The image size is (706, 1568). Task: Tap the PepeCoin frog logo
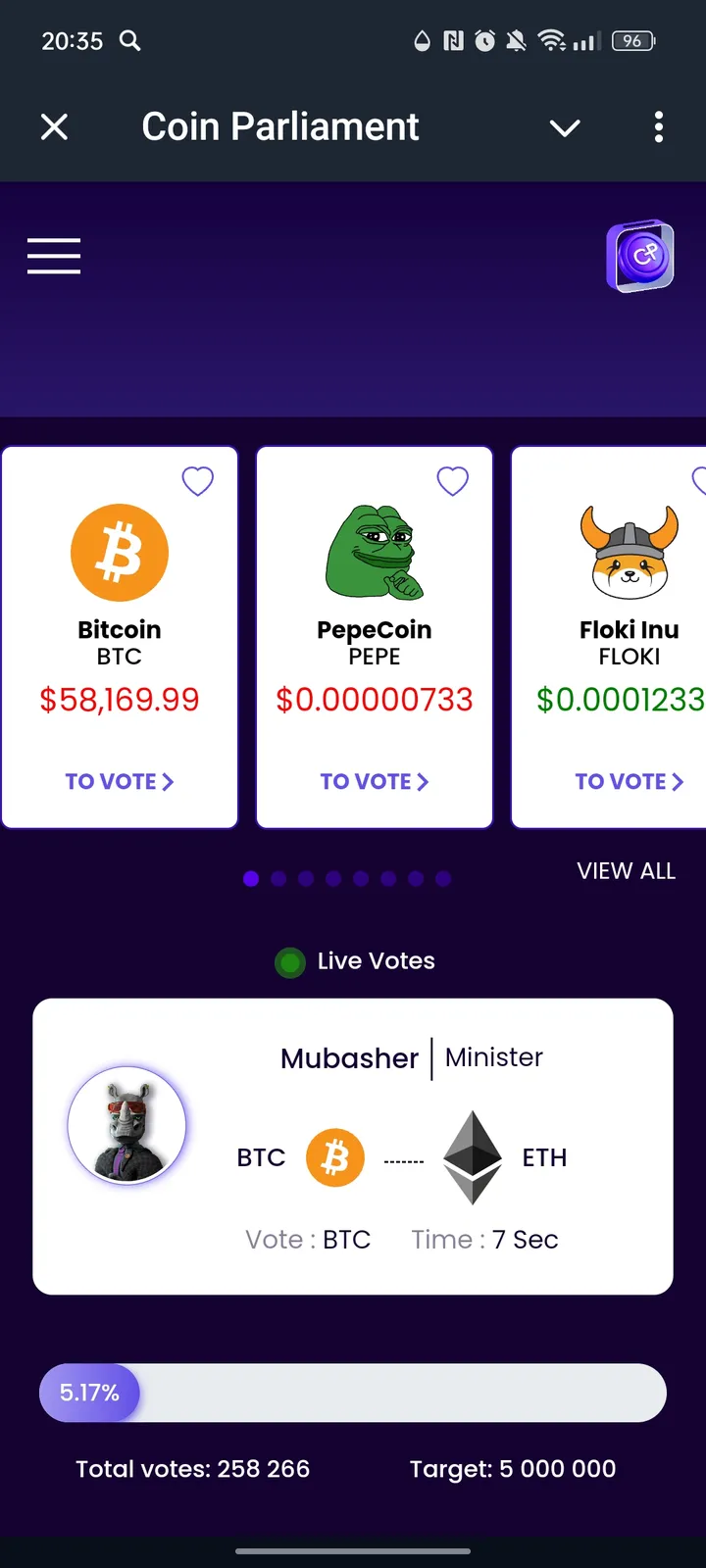click(375, 552)
